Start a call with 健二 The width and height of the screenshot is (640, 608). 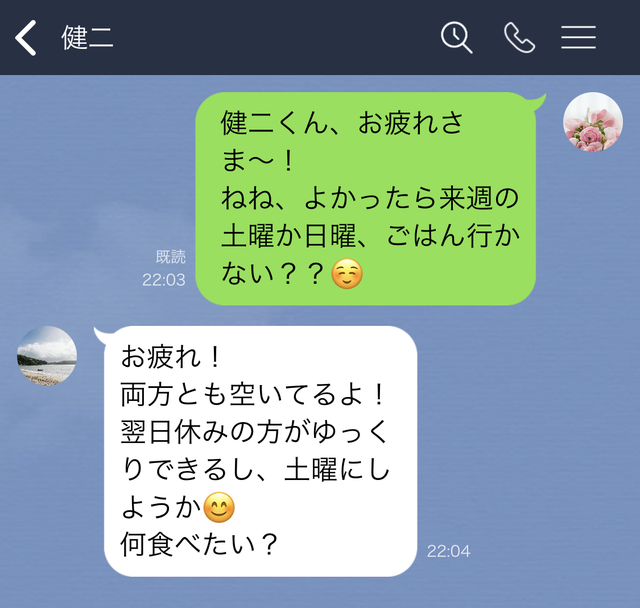coord(519,38)
